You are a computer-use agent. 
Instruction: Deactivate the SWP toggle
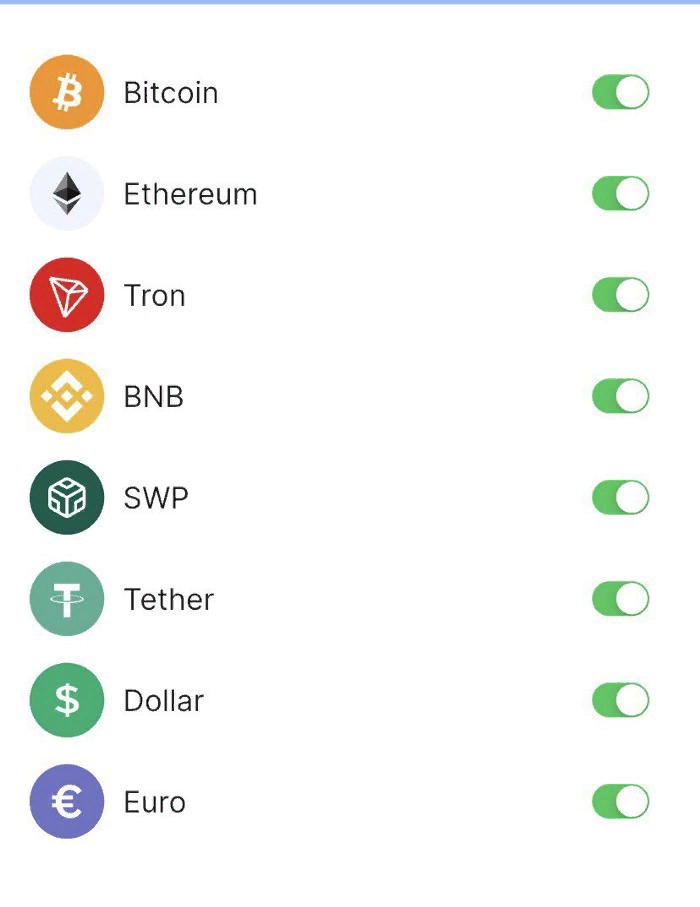point(620,498)
